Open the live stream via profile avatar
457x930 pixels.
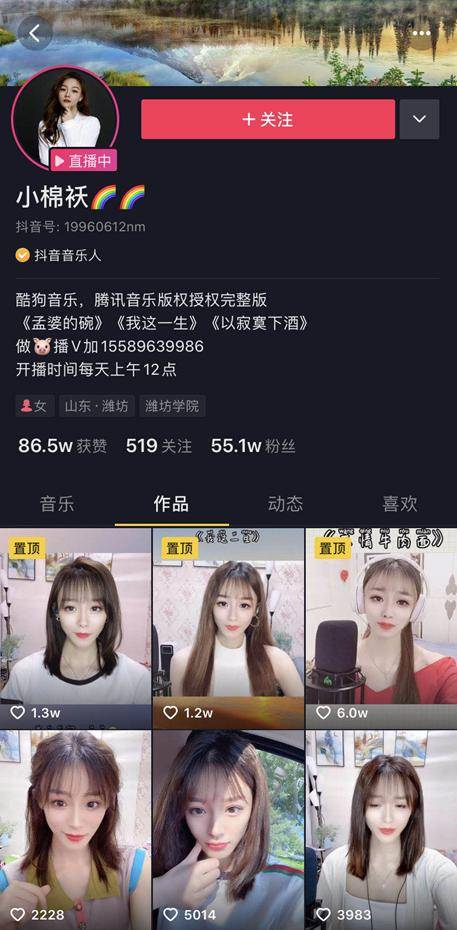click(65, 119)
